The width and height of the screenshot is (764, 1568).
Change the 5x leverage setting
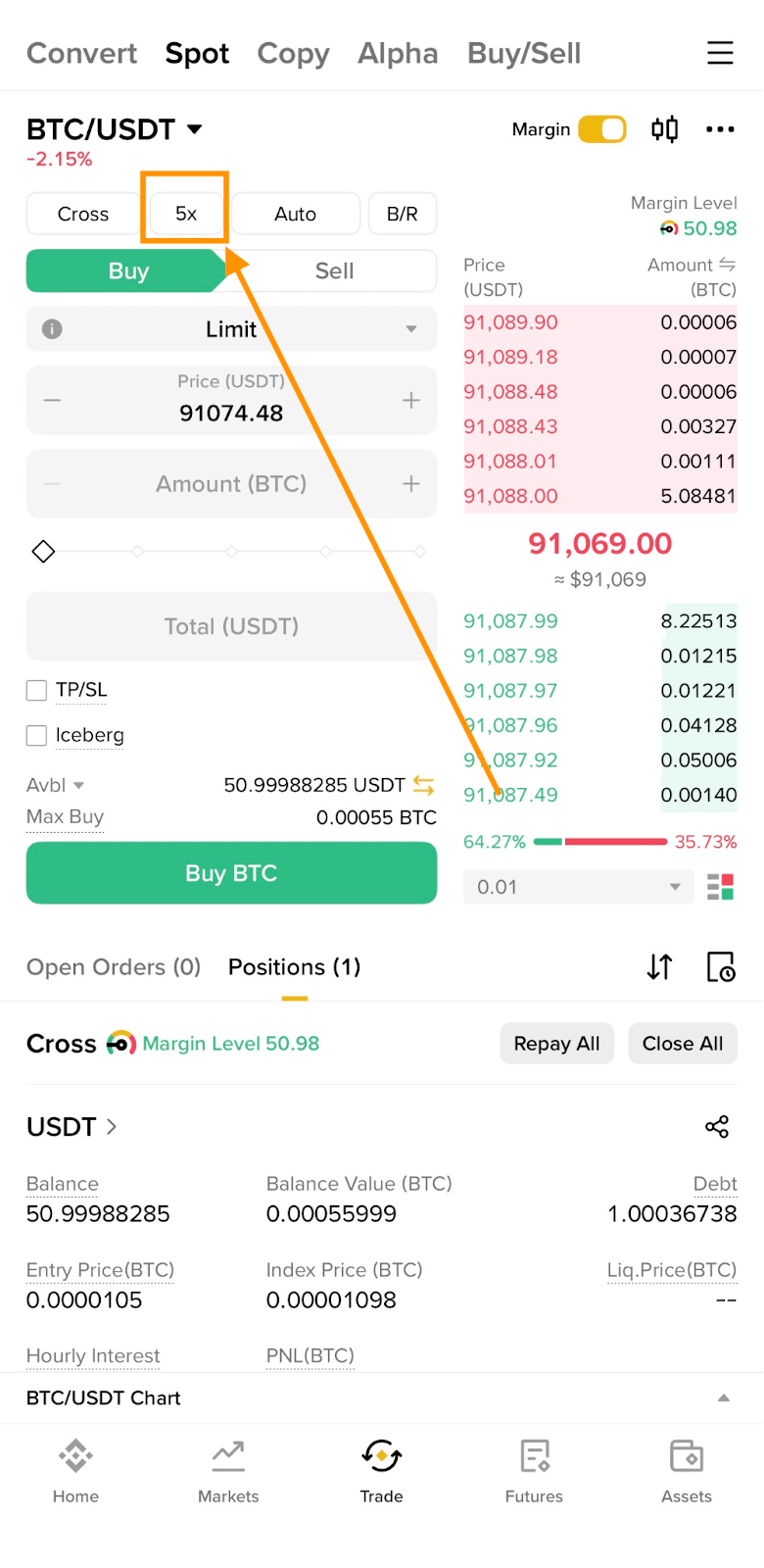[x=186, y=214]
